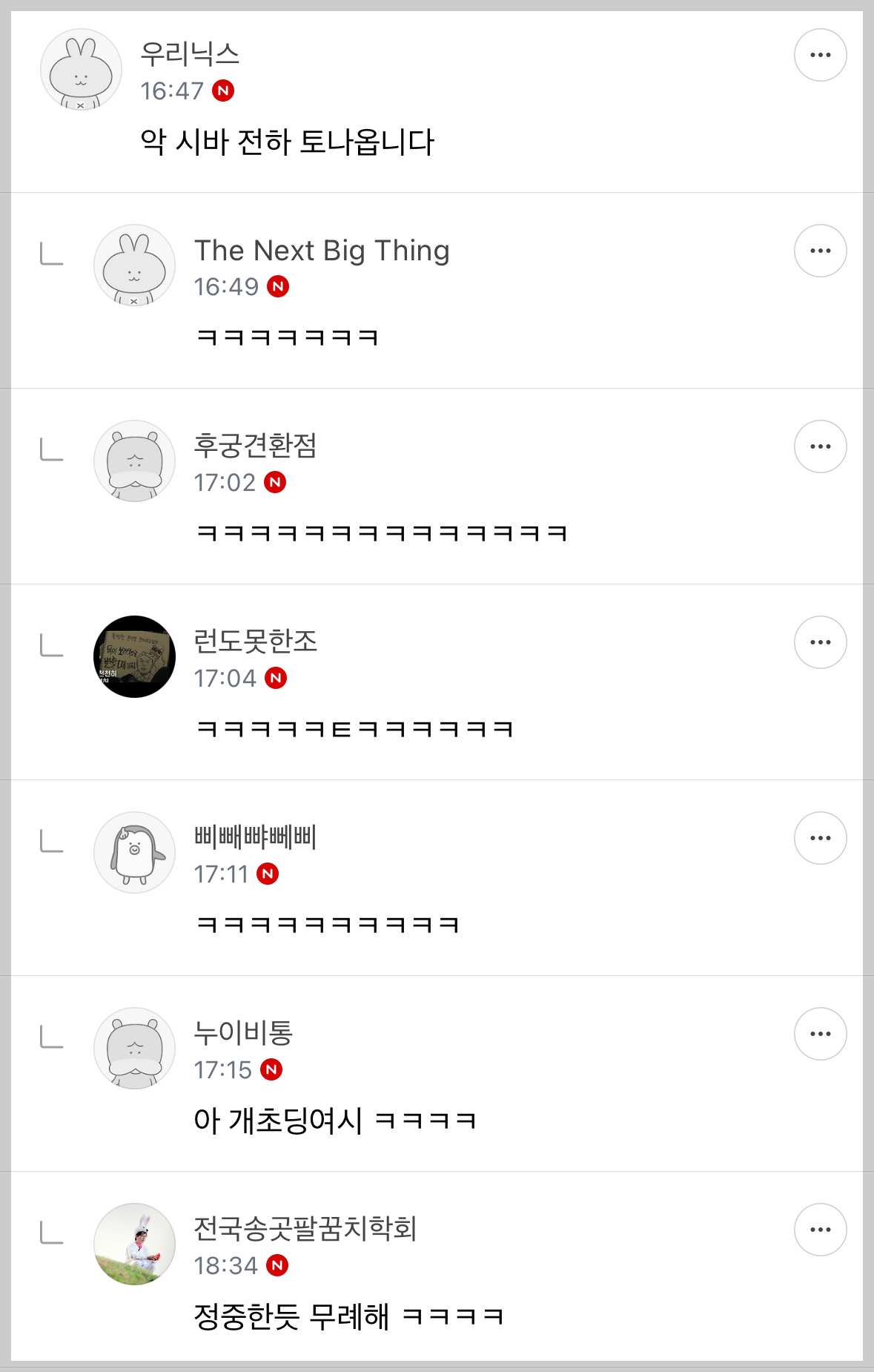
Task: Open more options for 후궁견환점's reply
Action: point(820,446)
